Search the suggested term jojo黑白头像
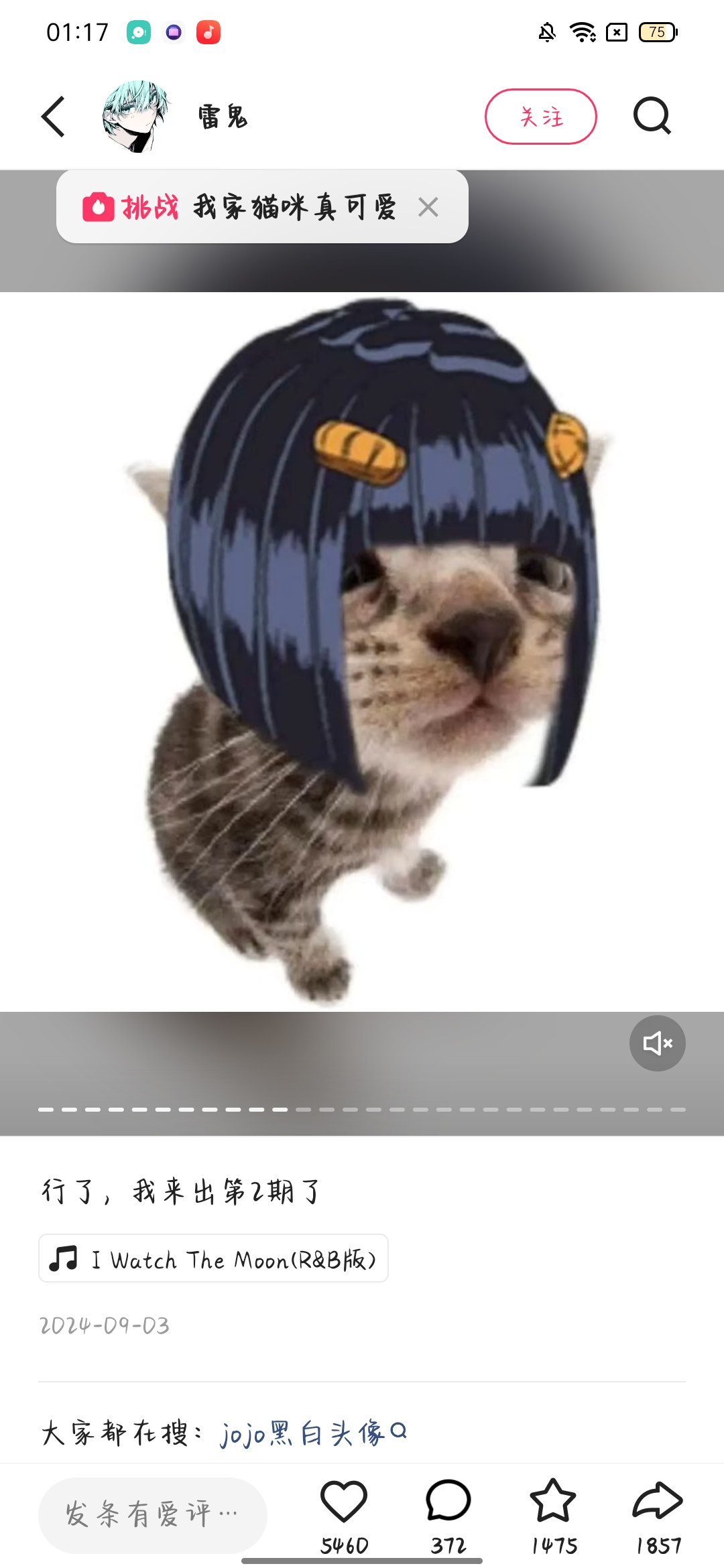 pos(313,1433)
